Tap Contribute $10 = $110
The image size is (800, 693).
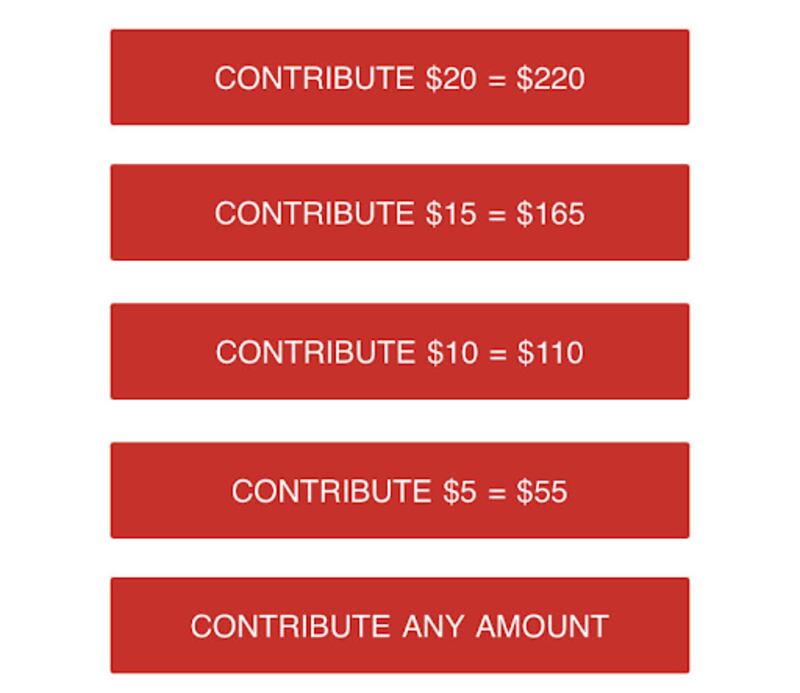pyautogui.click(x=399, y=352)
